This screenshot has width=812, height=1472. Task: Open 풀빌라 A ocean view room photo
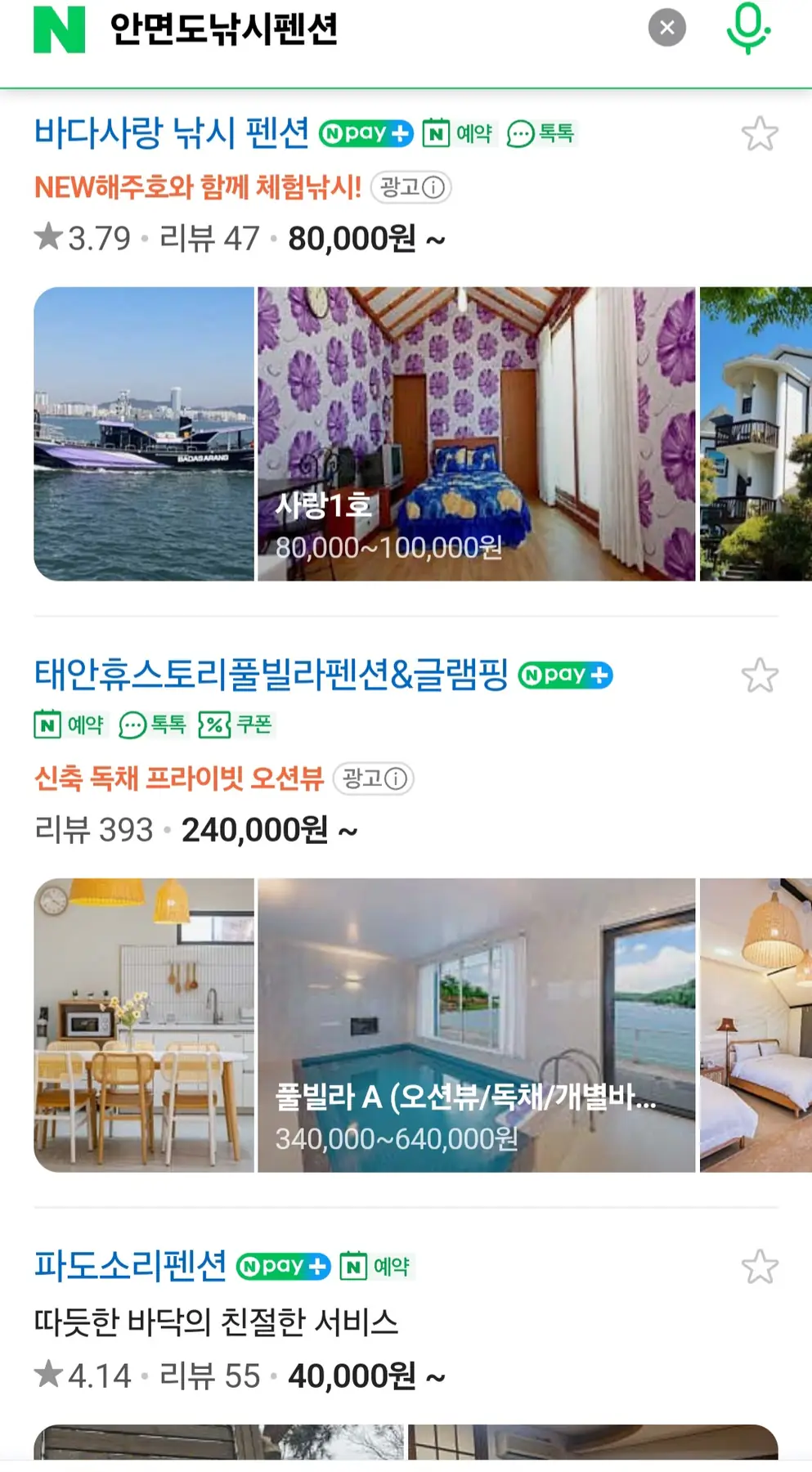(x=476, y=1025)
